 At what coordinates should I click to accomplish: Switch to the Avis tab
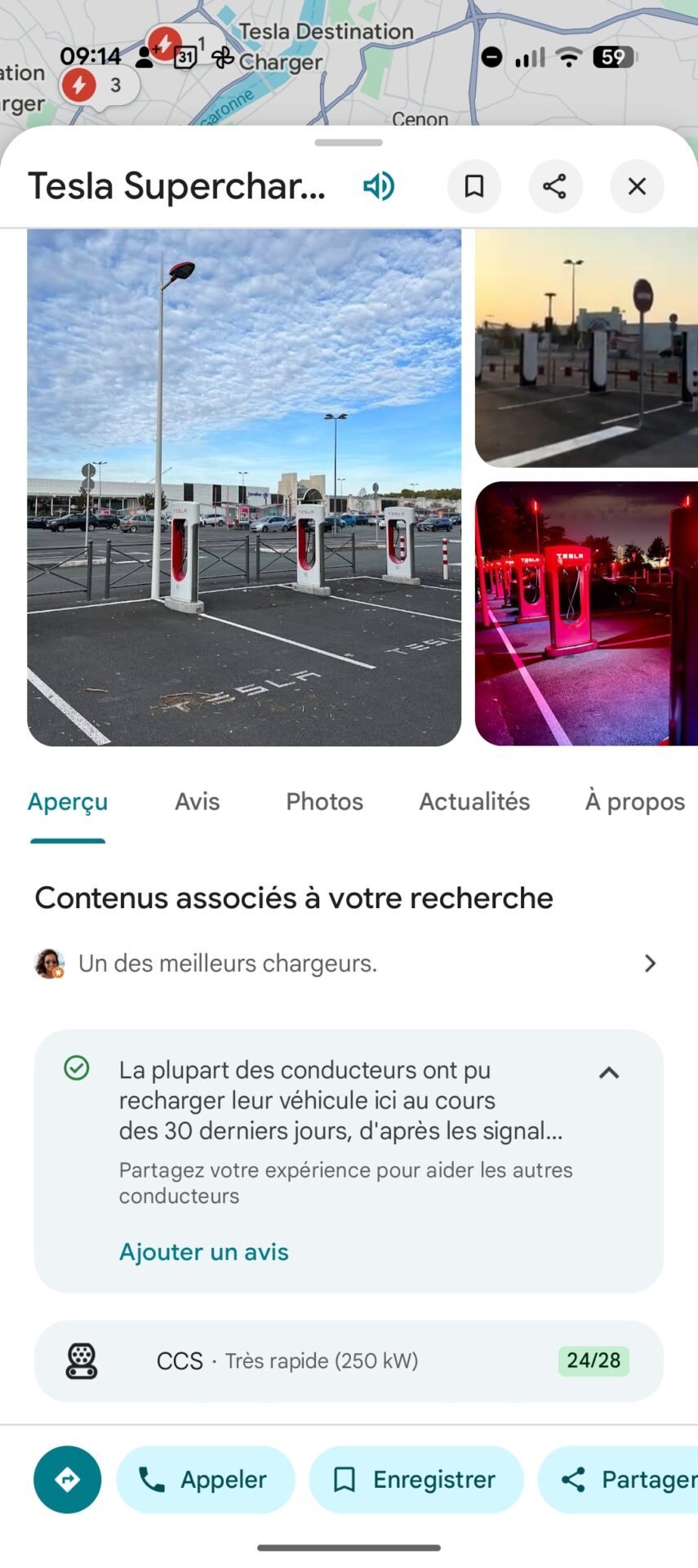[x=197, y=802]
